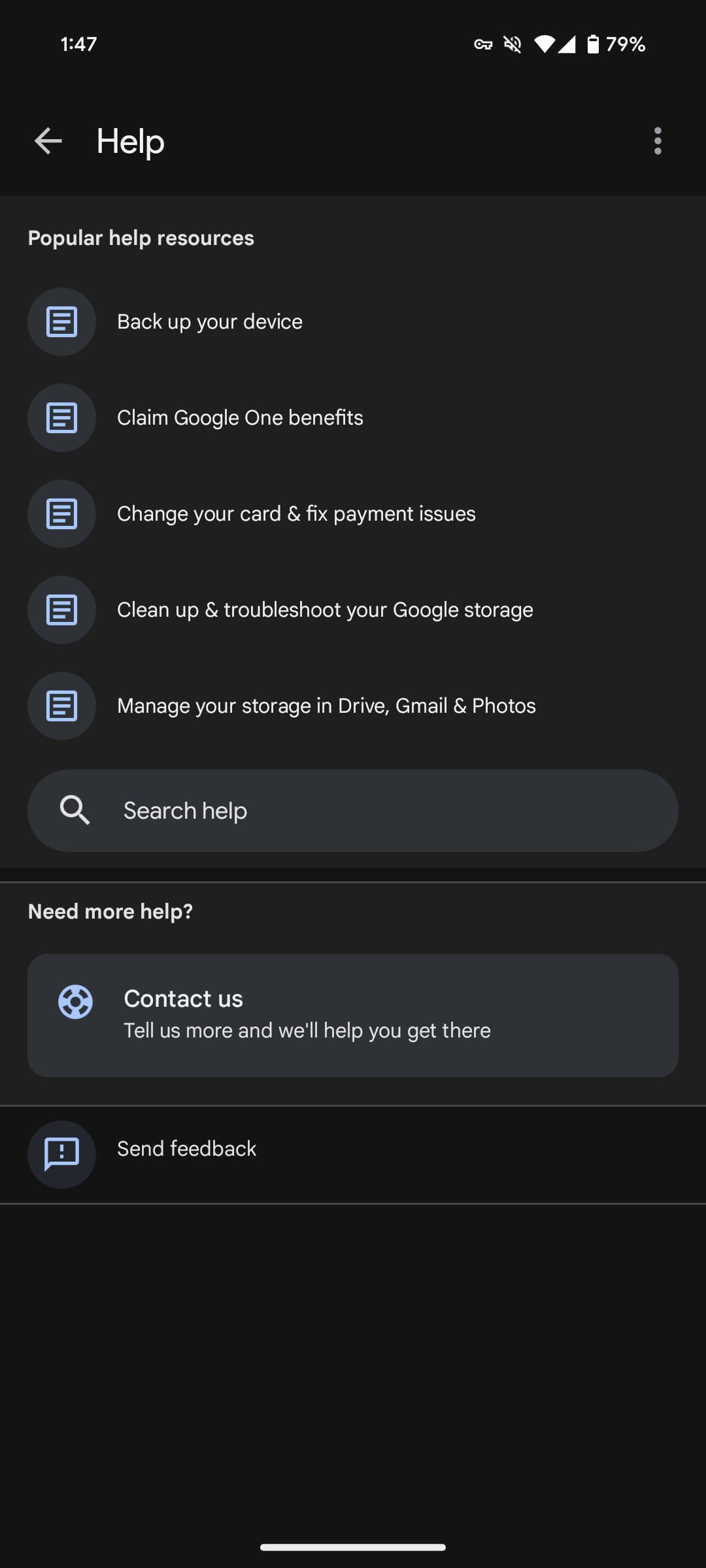The image size is (706, 1568).
Task: Open Claim Google One benefits article
Action: tap(240, 418)
